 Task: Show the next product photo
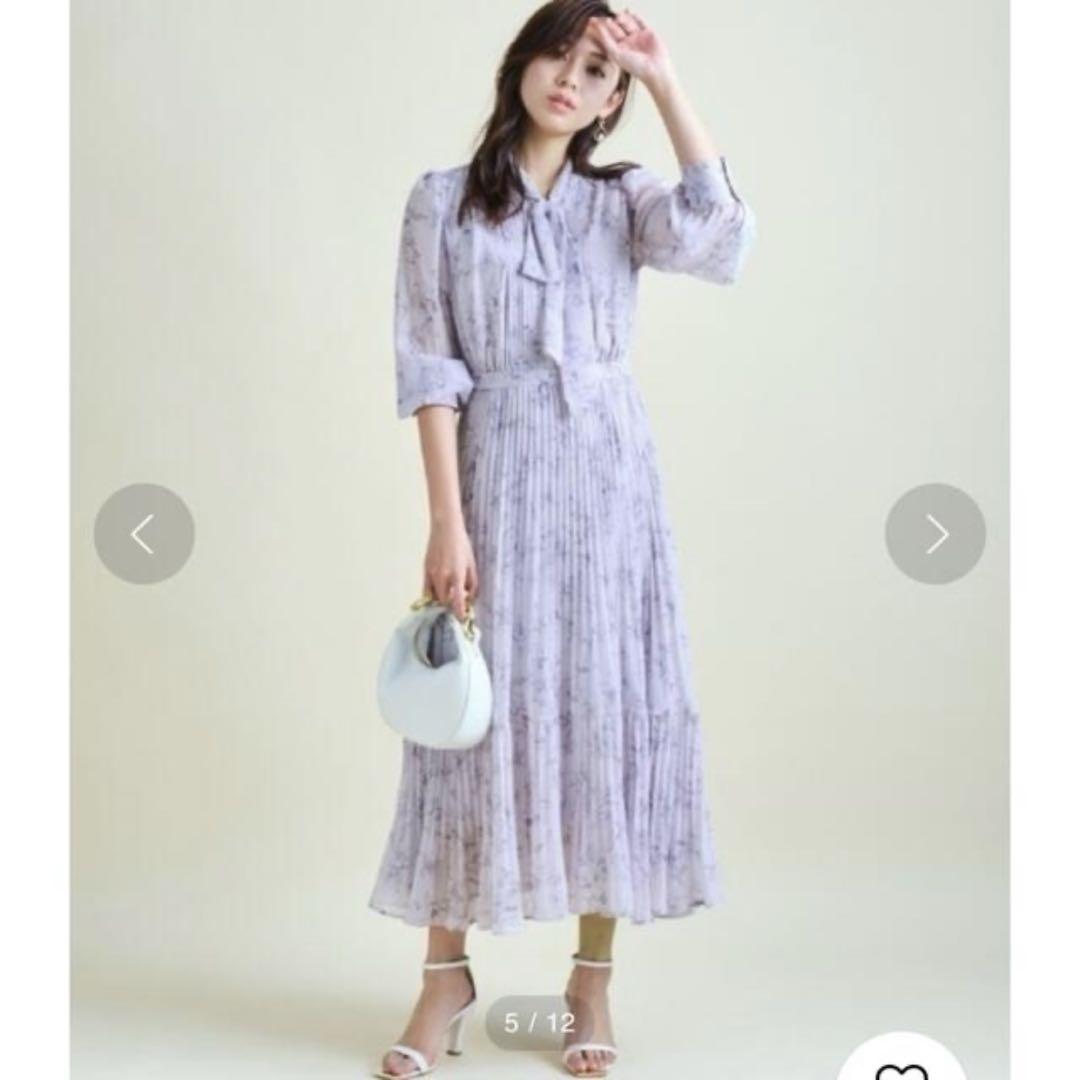click(935, 534)
